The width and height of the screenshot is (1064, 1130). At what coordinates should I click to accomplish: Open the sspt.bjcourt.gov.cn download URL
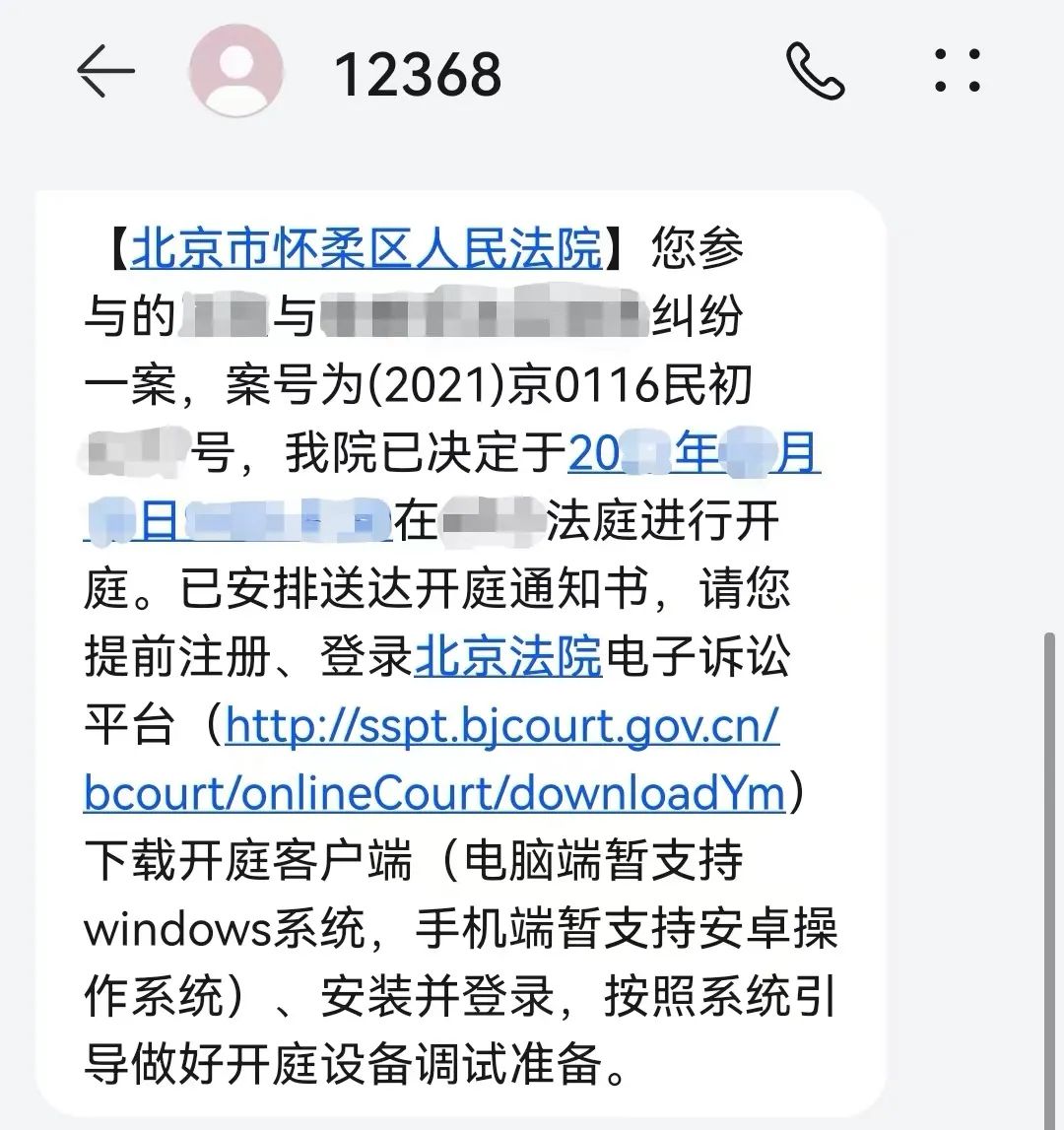click(502, 727)
